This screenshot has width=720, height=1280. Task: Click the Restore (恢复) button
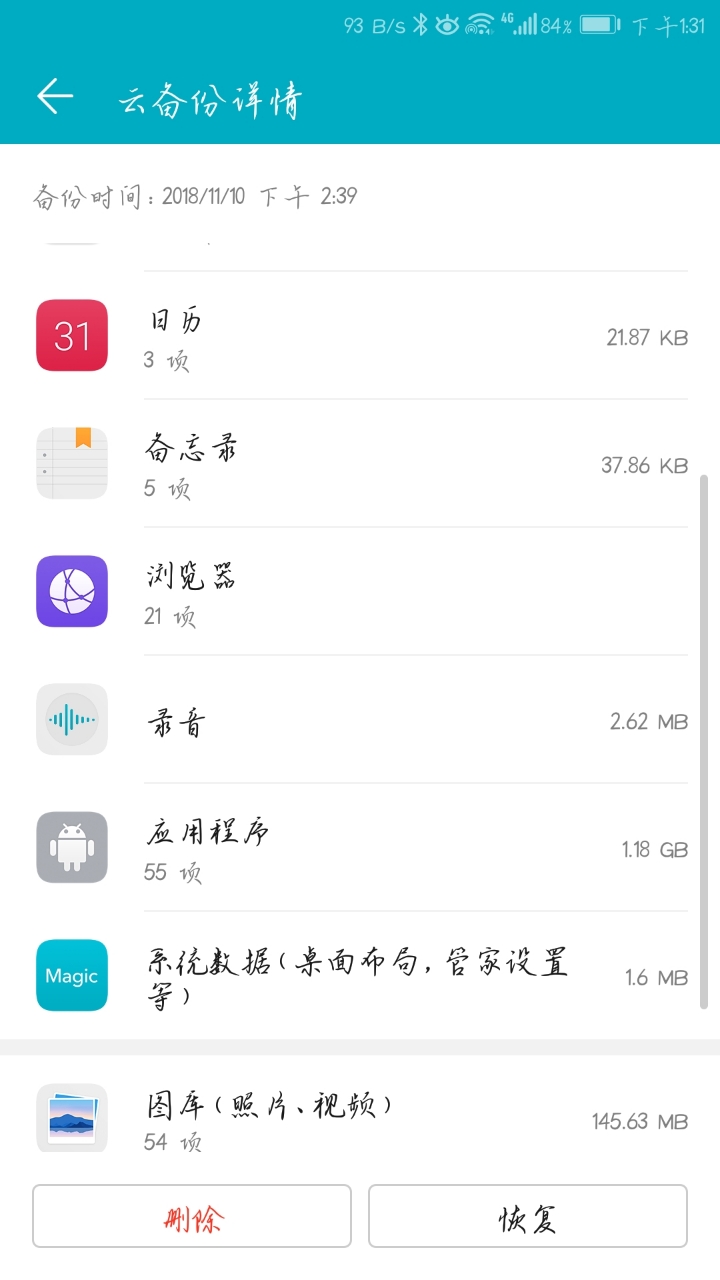pos(527,1217)
